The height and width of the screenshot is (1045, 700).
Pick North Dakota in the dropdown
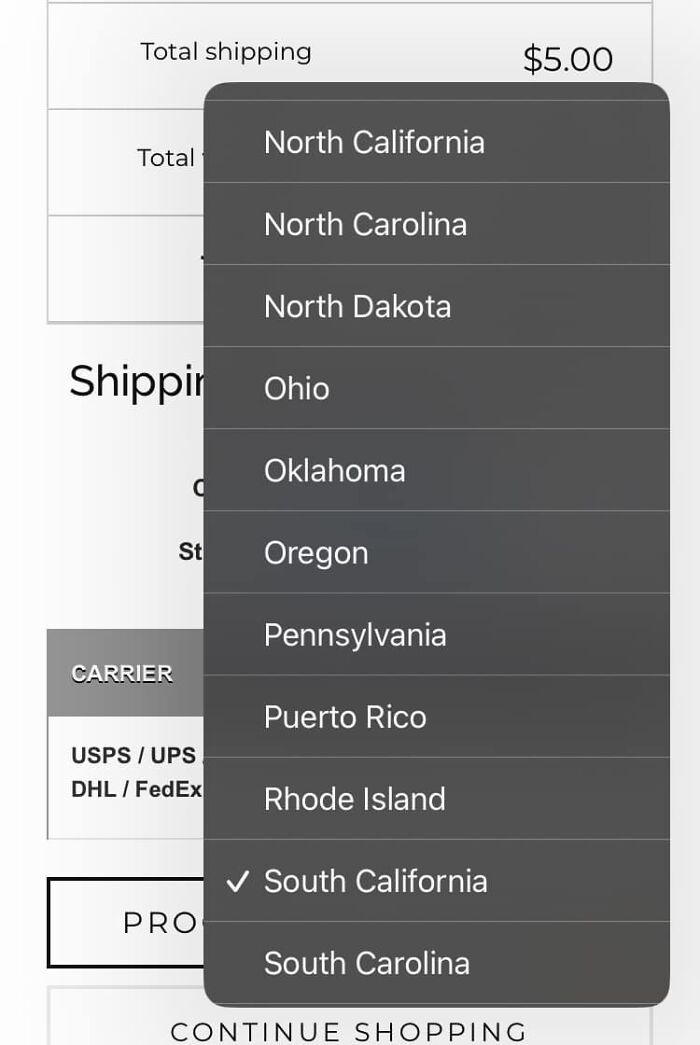pos(357,306)
